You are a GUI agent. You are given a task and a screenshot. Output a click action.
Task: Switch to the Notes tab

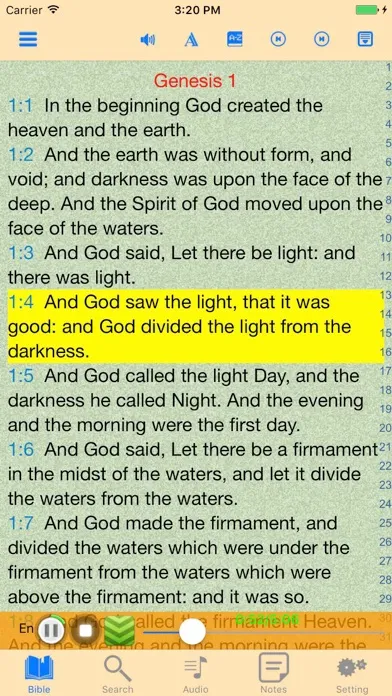point(273,674)
